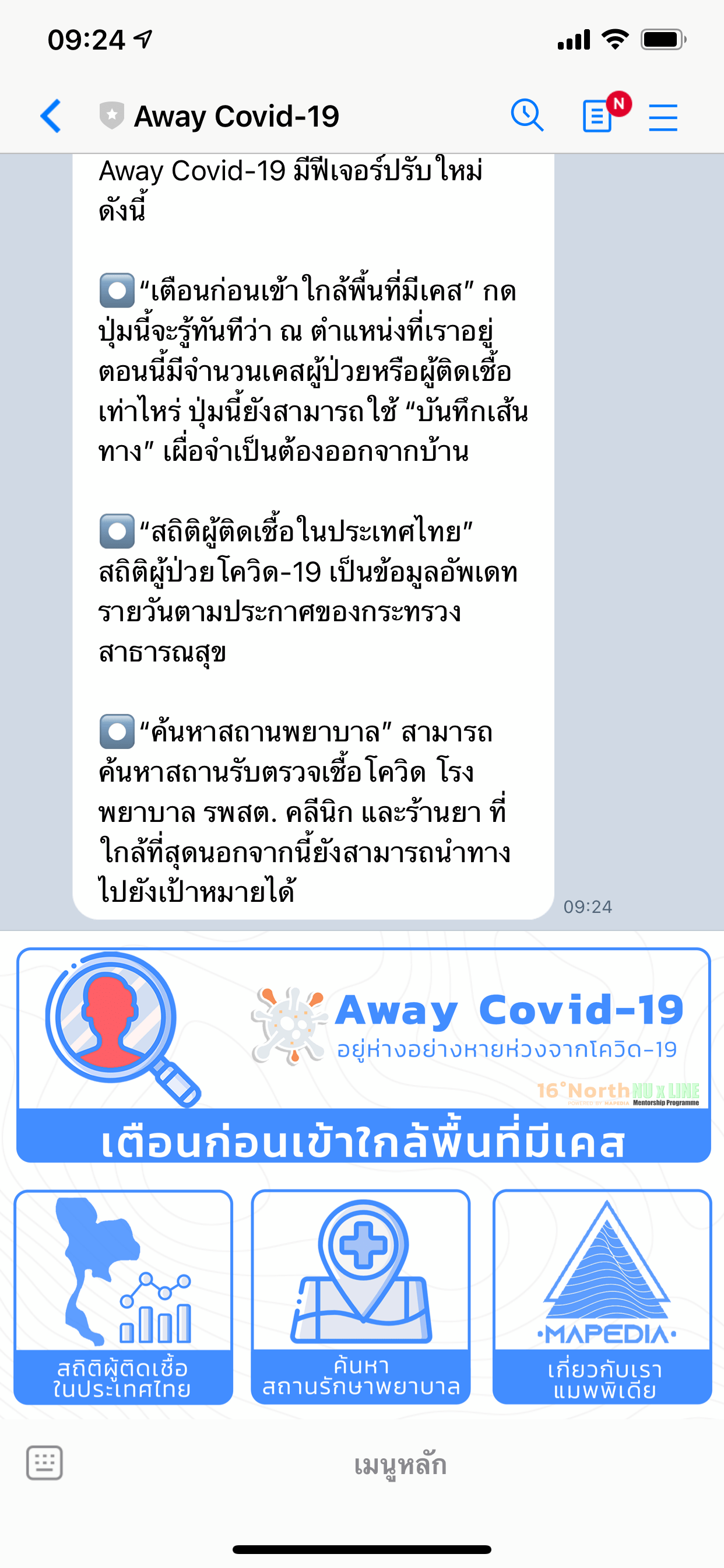Image resolution: width=724 pixels, height=1568 pixels.
Task: Collapse the เมนูหลัก rich menu bar
Action: pyautogui.click(x=400, y=1465)
